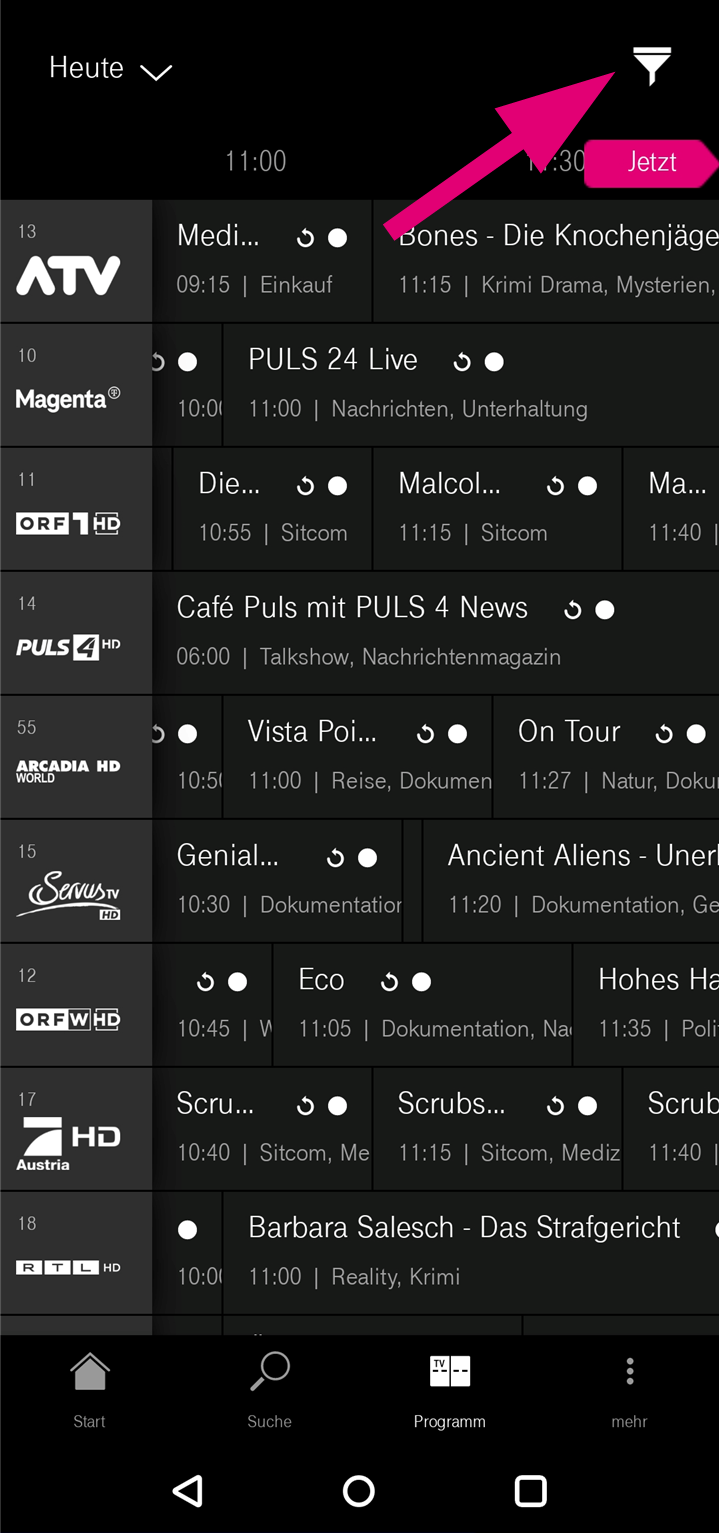Image resolution: width=719 pixels, height=1533 pixels.
Task: Select the Programm tab
Action: coord(449,1389)
